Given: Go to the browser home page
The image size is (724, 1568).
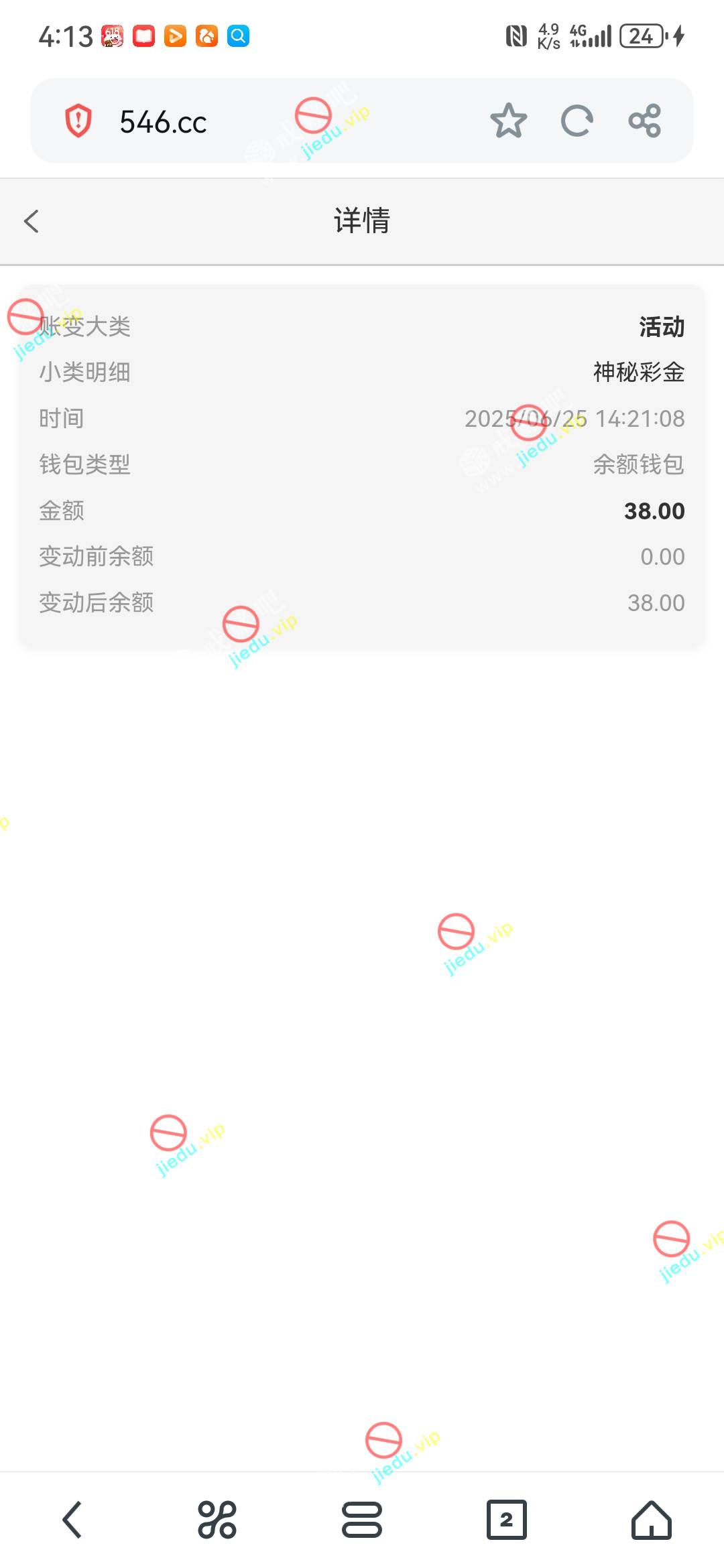Looking at the screenshot, I should click(651, 1519).
